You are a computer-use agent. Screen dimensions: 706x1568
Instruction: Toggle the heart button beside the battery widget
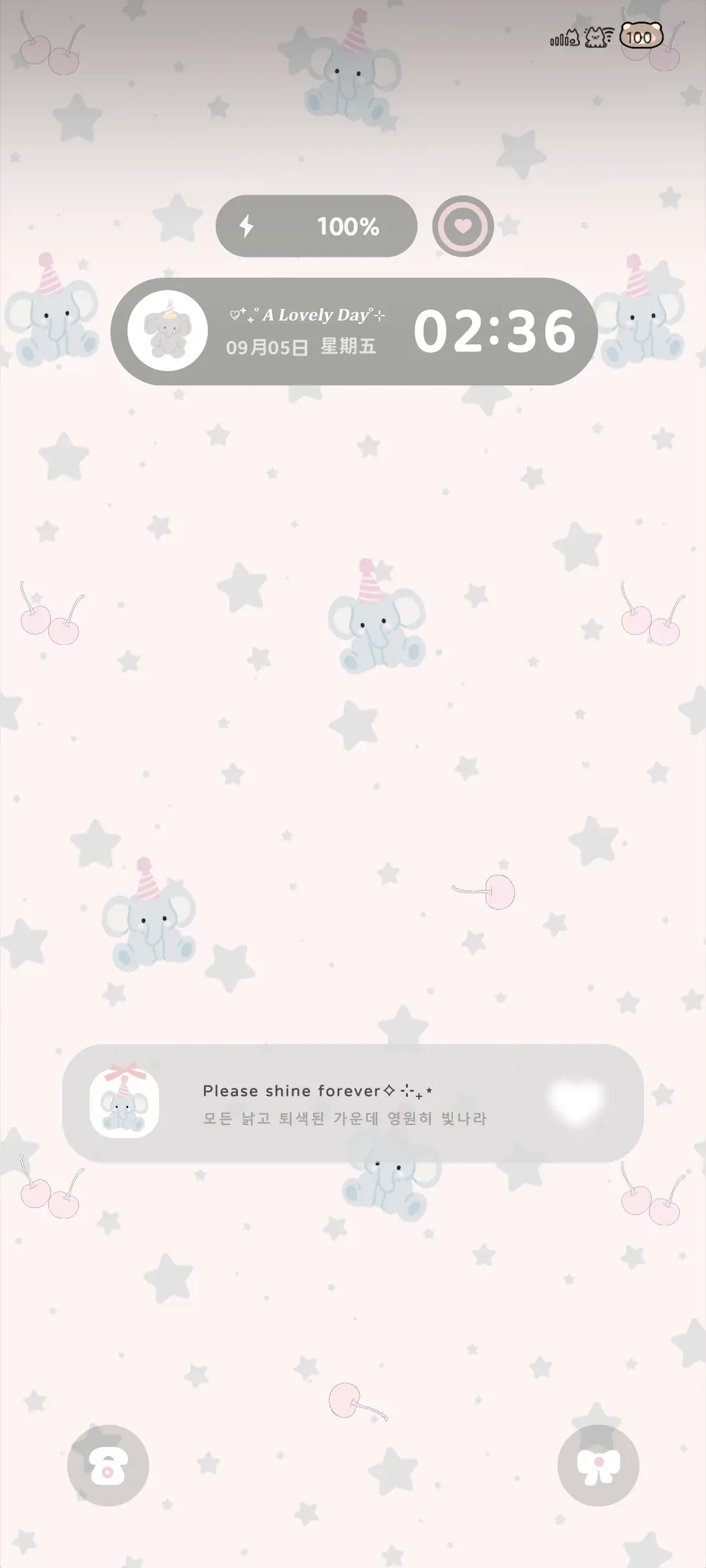462,227
